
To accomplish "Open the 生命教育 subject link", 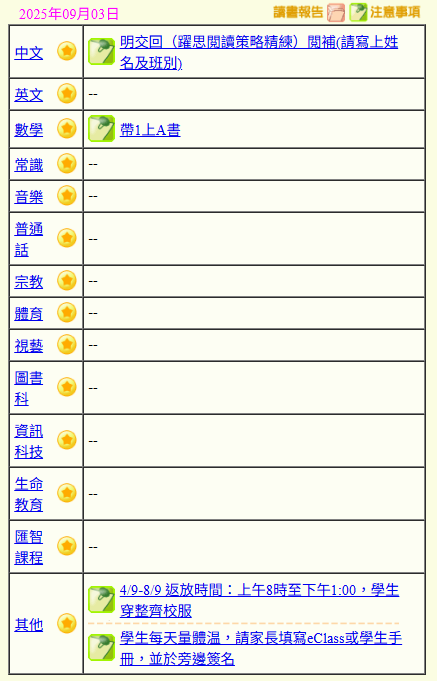I will 29,494.
